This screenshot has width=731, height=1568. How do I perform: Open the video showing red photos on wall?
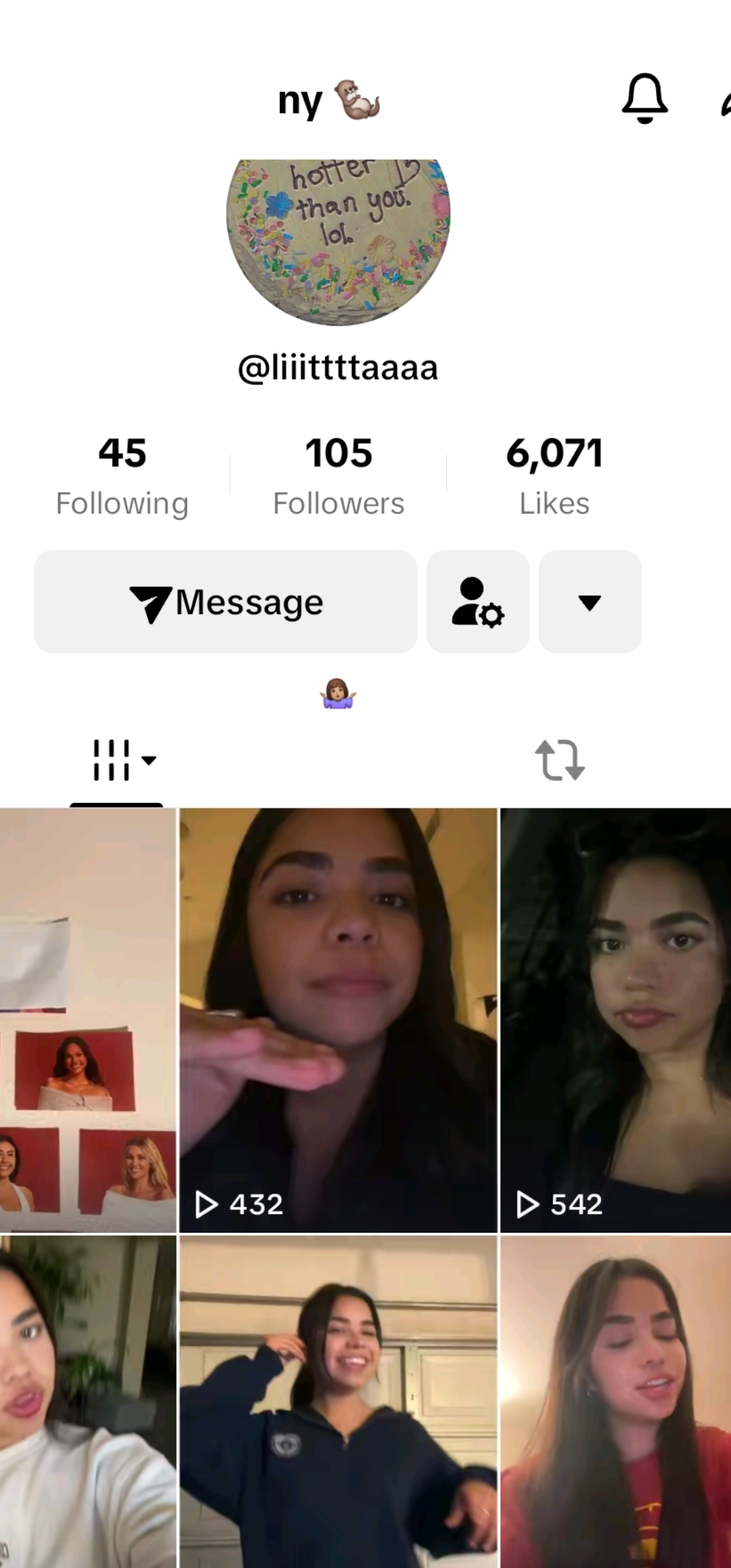click(87, 1019)
